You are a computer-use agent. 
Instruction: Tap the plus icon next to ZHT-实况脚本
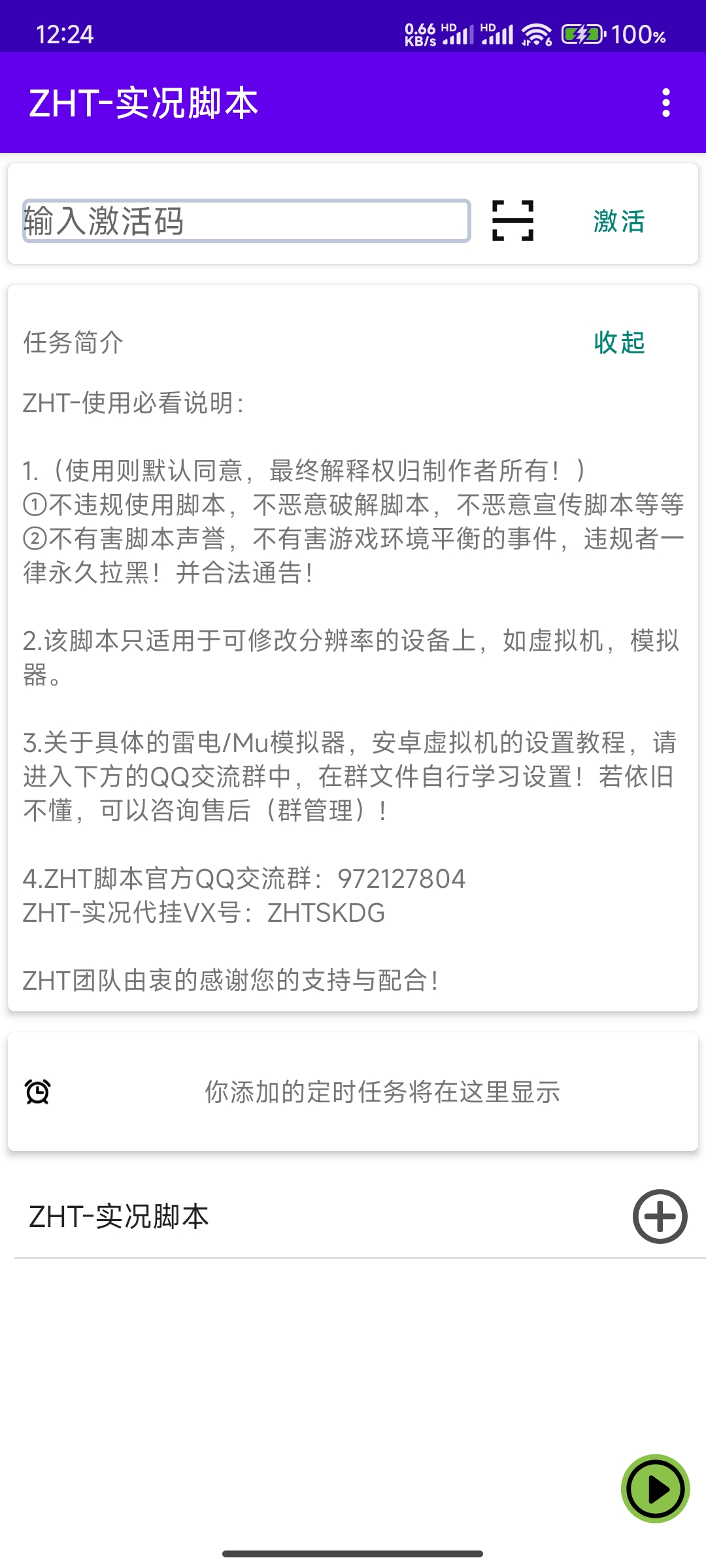pos(658,1217)
